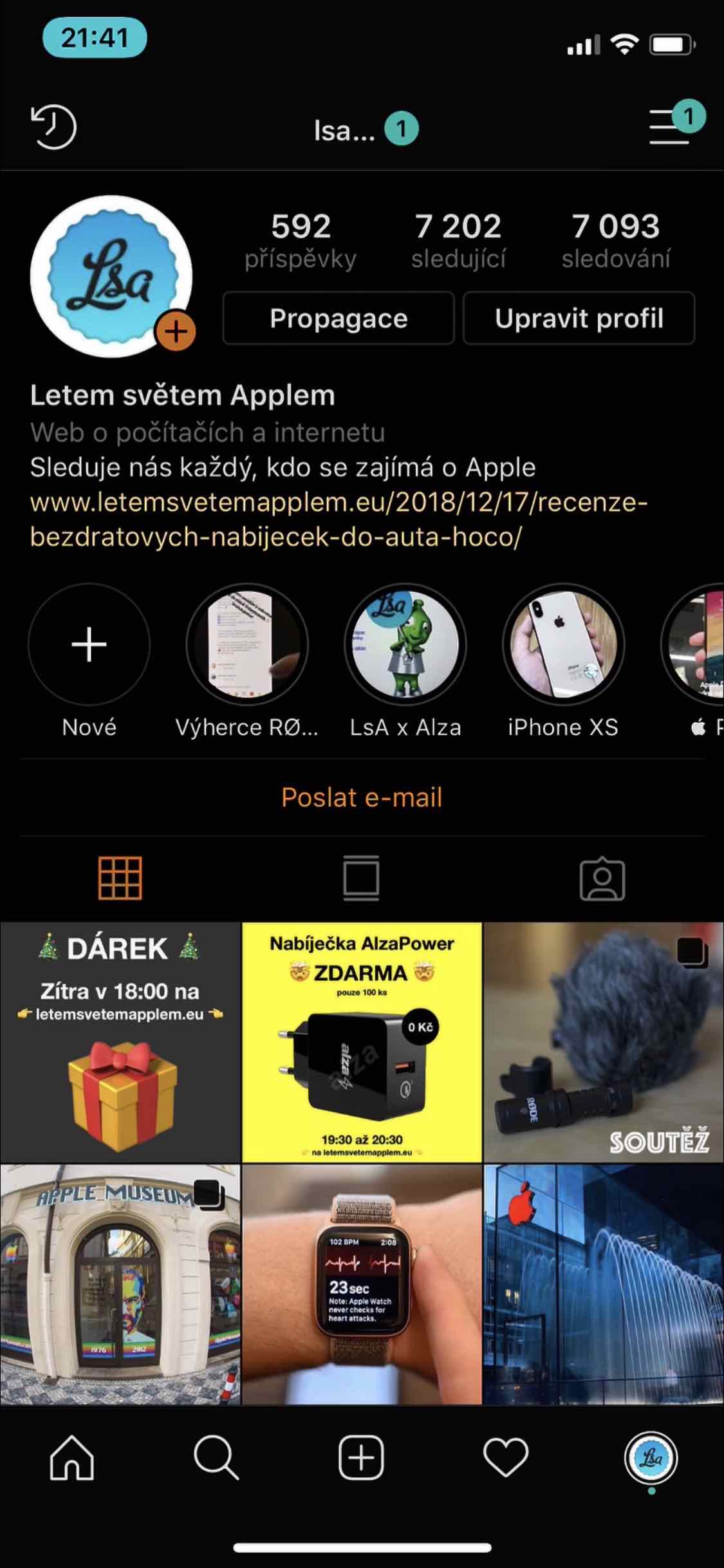Tap Poslat e-mail
724x1568 pixels.
(362, 798)
